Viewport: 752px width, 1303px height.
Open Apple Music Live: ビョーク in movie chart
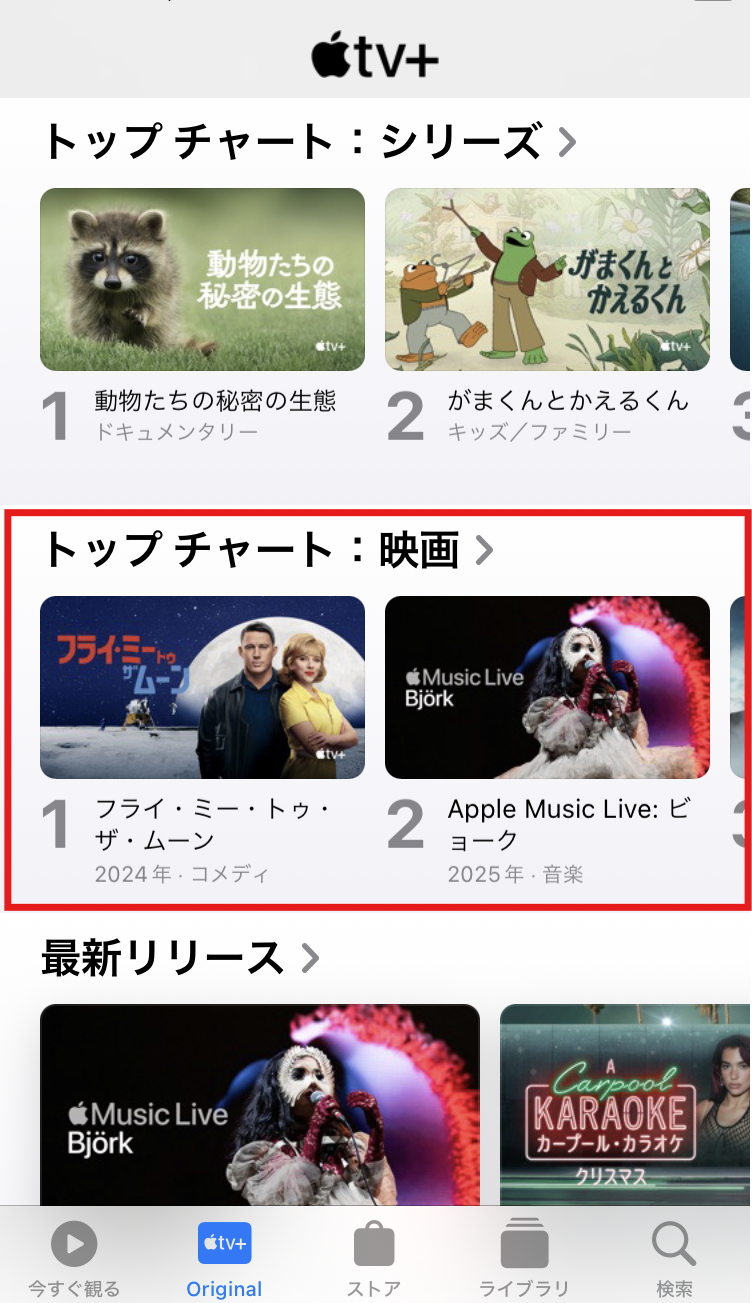pos(547,687)
